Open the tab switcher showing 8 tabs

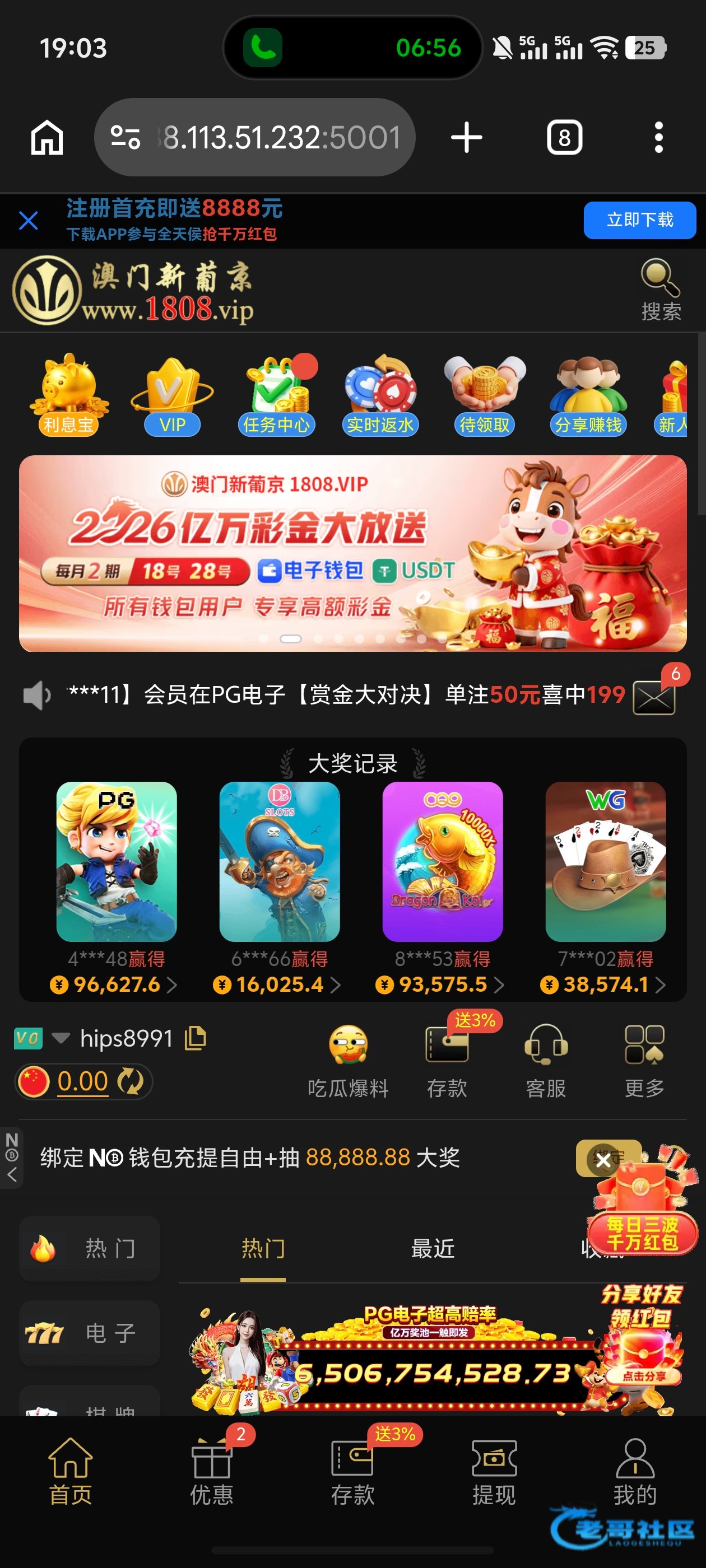pos(564,137)
